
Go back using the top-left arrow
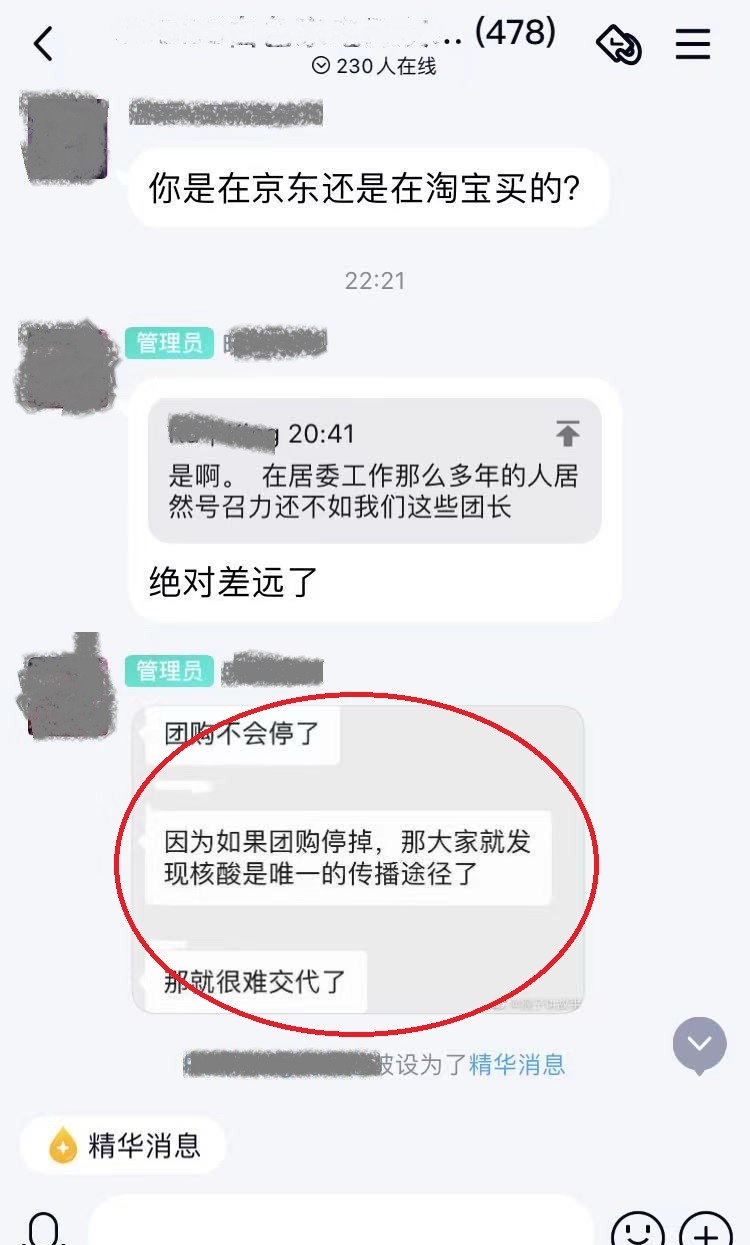43,44
